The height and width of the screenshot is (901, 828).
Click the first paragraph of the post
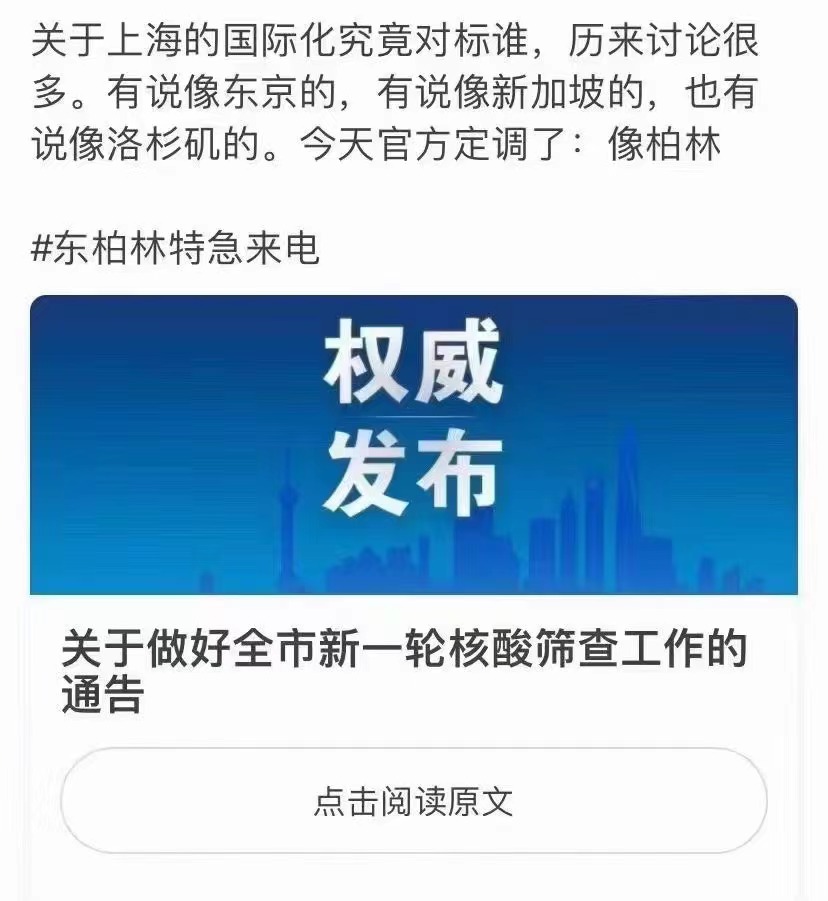(400, 90)
